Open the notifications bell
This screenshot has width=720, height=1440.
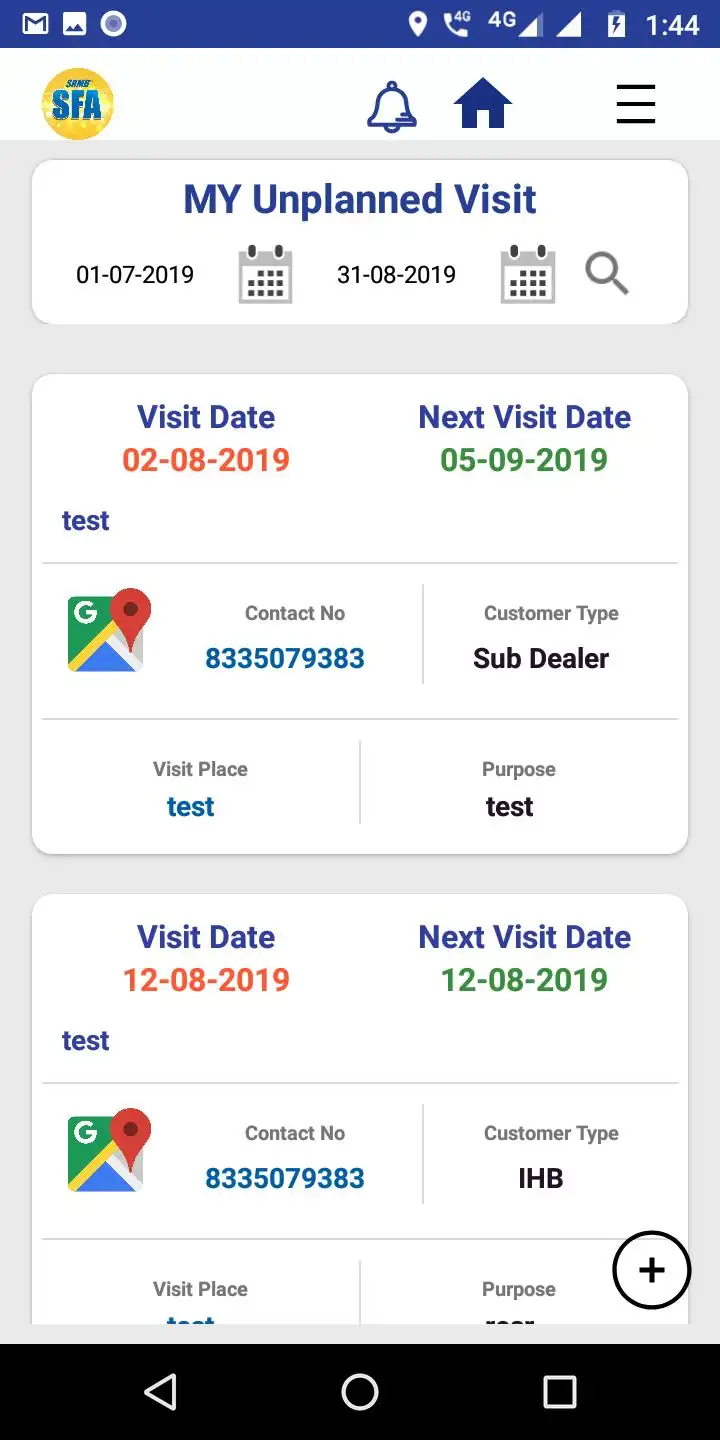(391, 105)
